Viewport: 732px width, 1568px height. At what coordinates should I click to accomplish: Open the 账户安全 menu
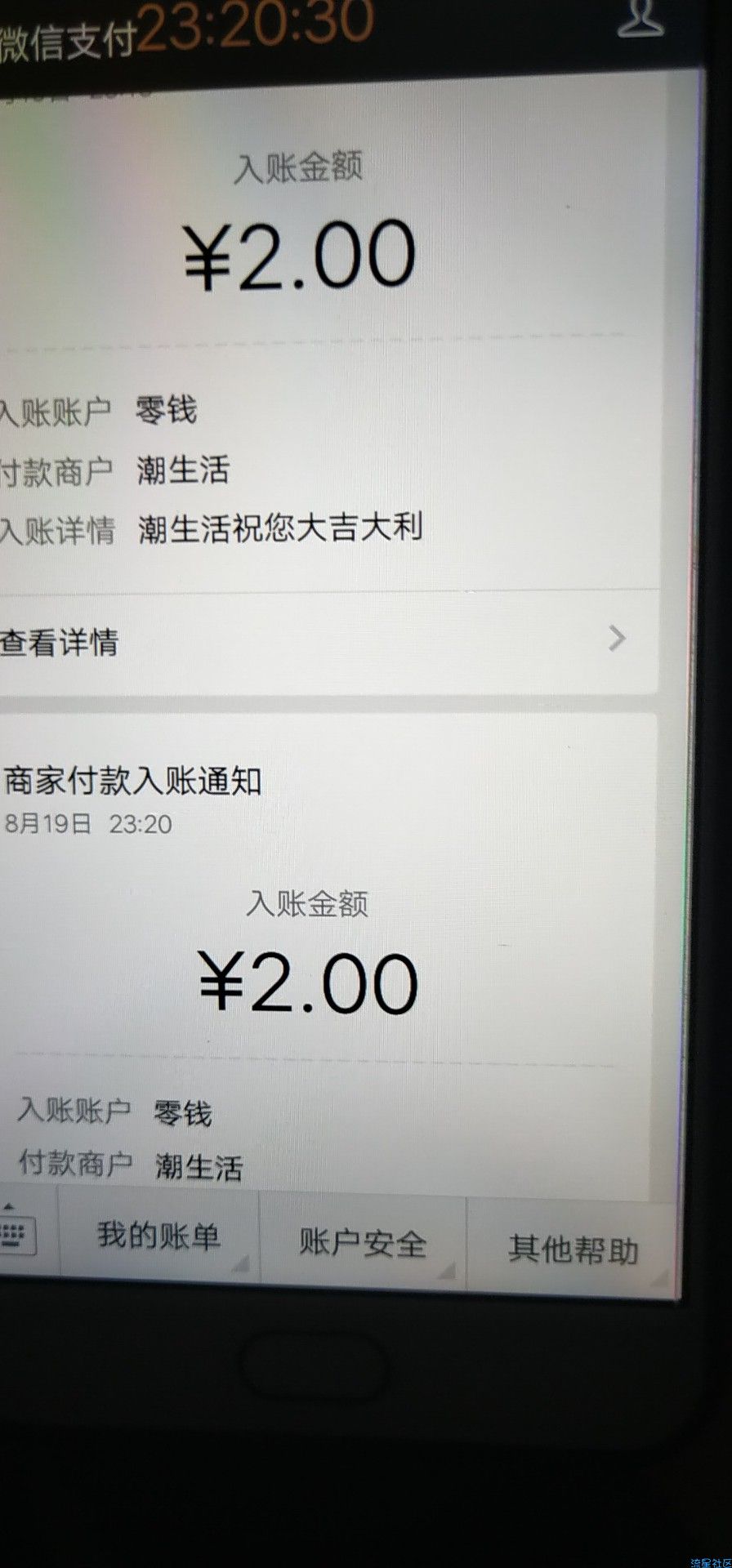363,1243
